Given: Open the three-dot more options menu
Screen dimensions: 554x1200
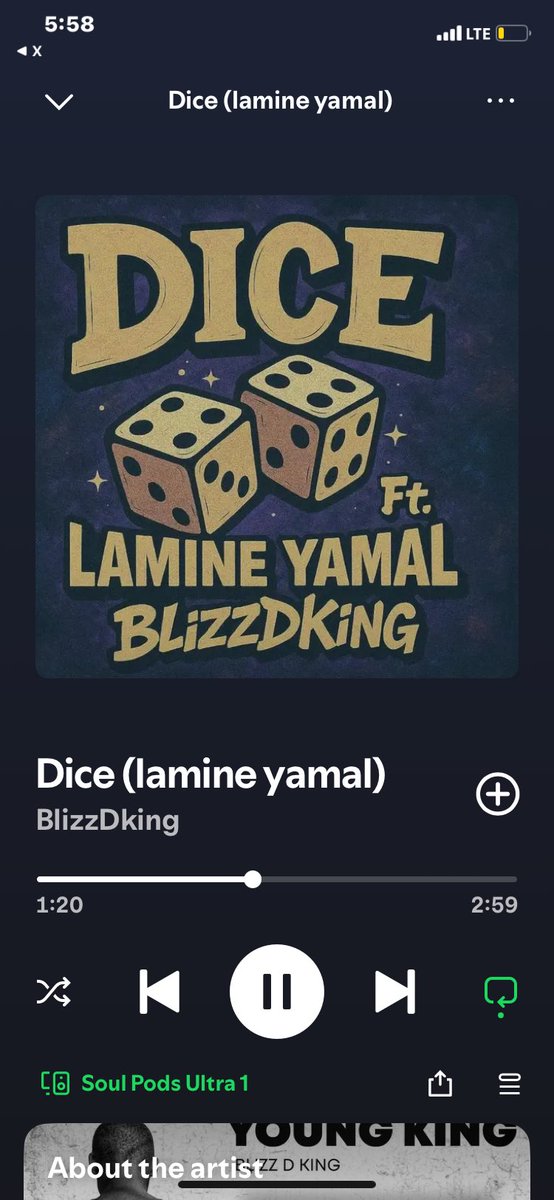Looking at the screenshot, I should point(500,101).
